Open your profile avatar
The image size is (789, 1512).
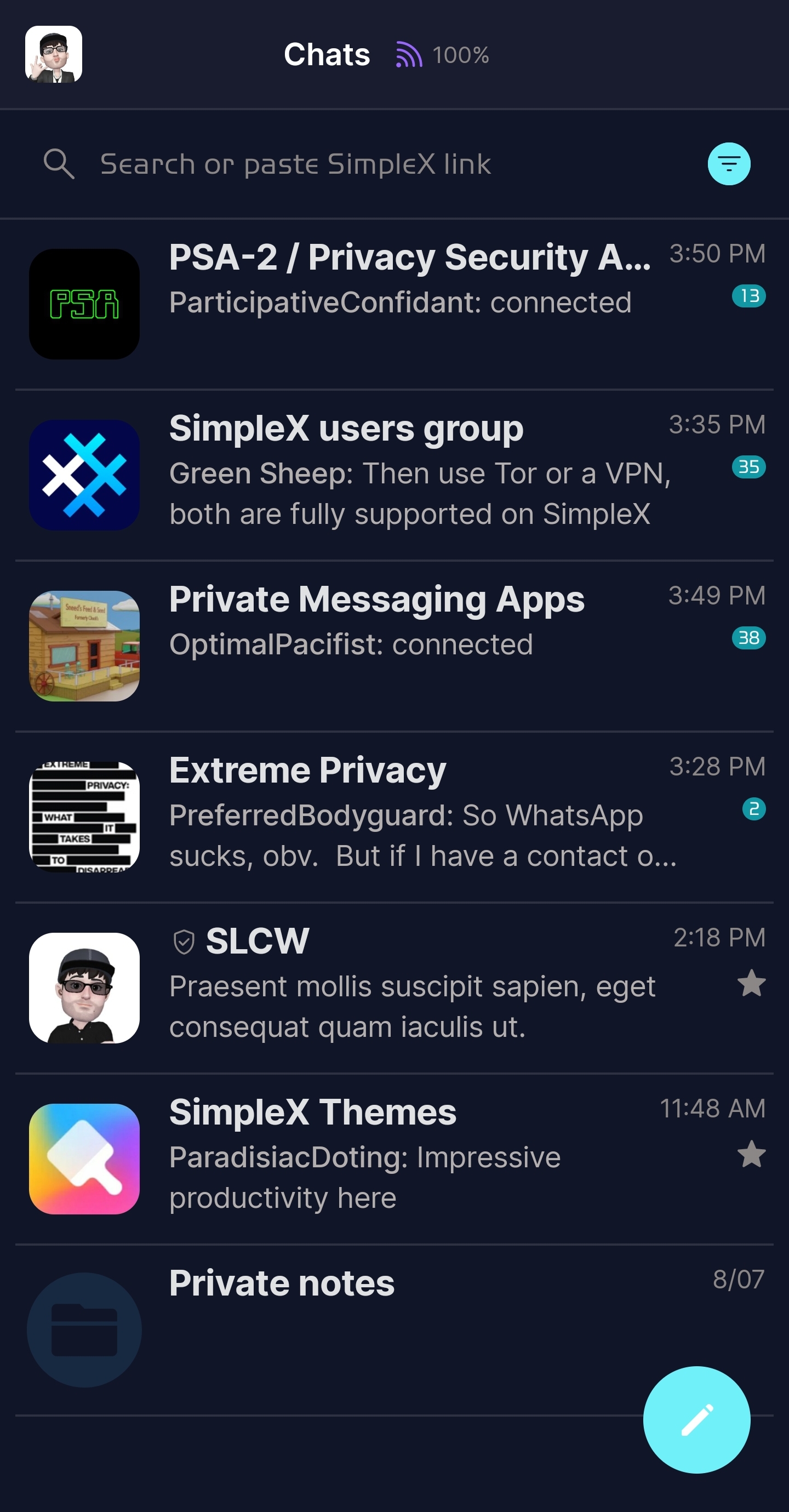pos(54,54)
